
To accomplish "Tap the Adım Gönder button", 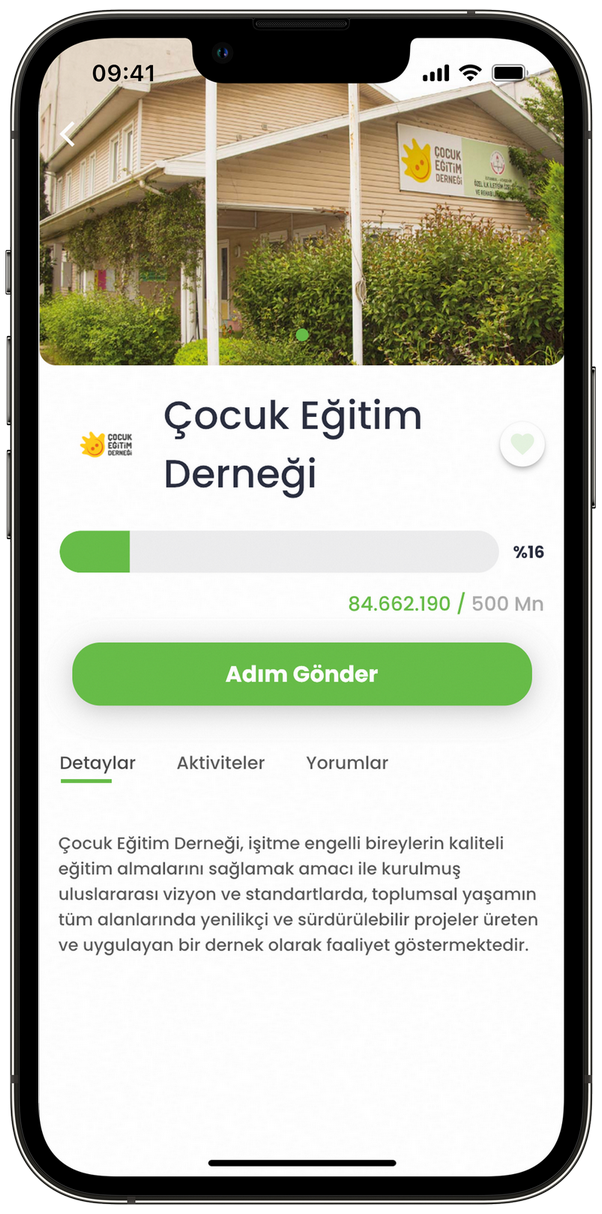I will point(301,674).
